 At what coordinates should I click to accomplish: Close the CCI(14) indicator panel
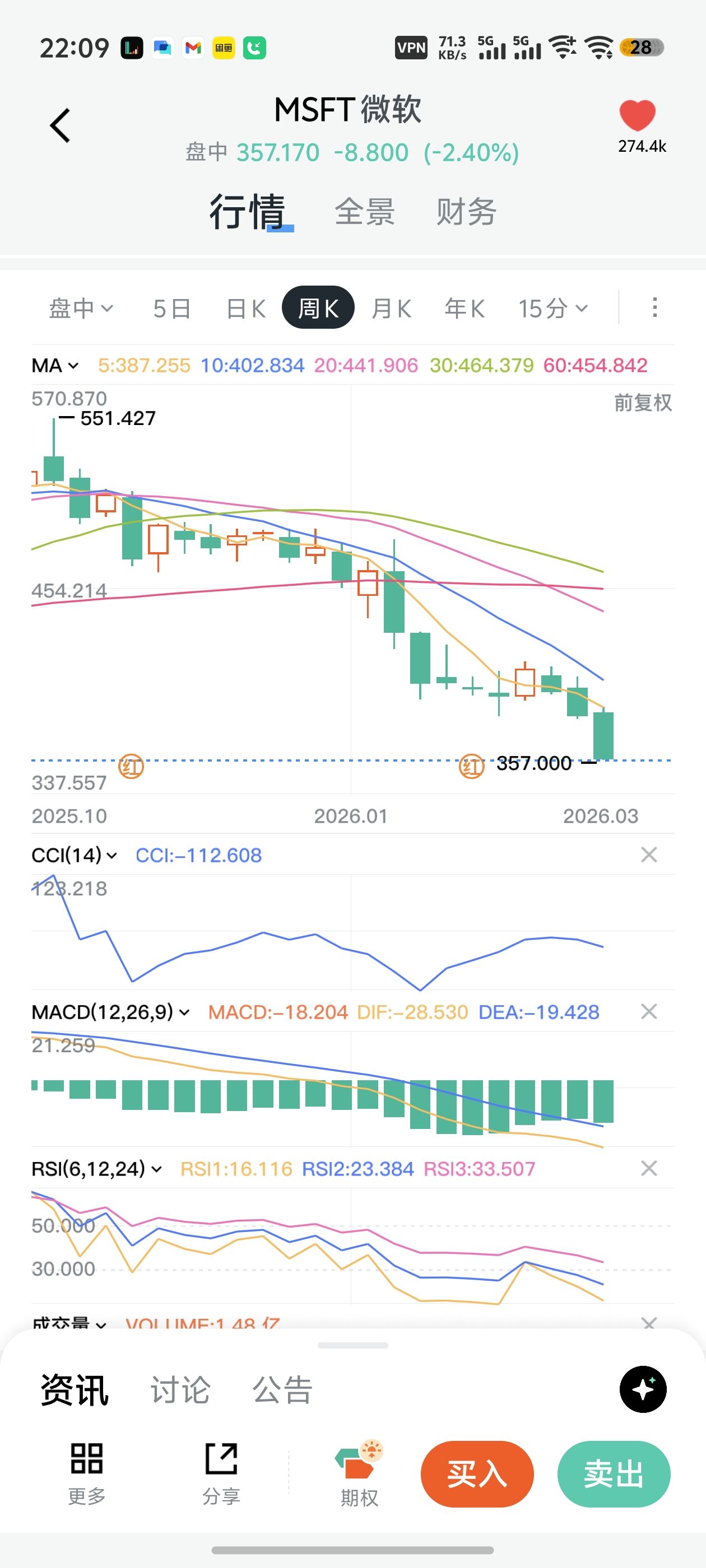pos(649,855)
